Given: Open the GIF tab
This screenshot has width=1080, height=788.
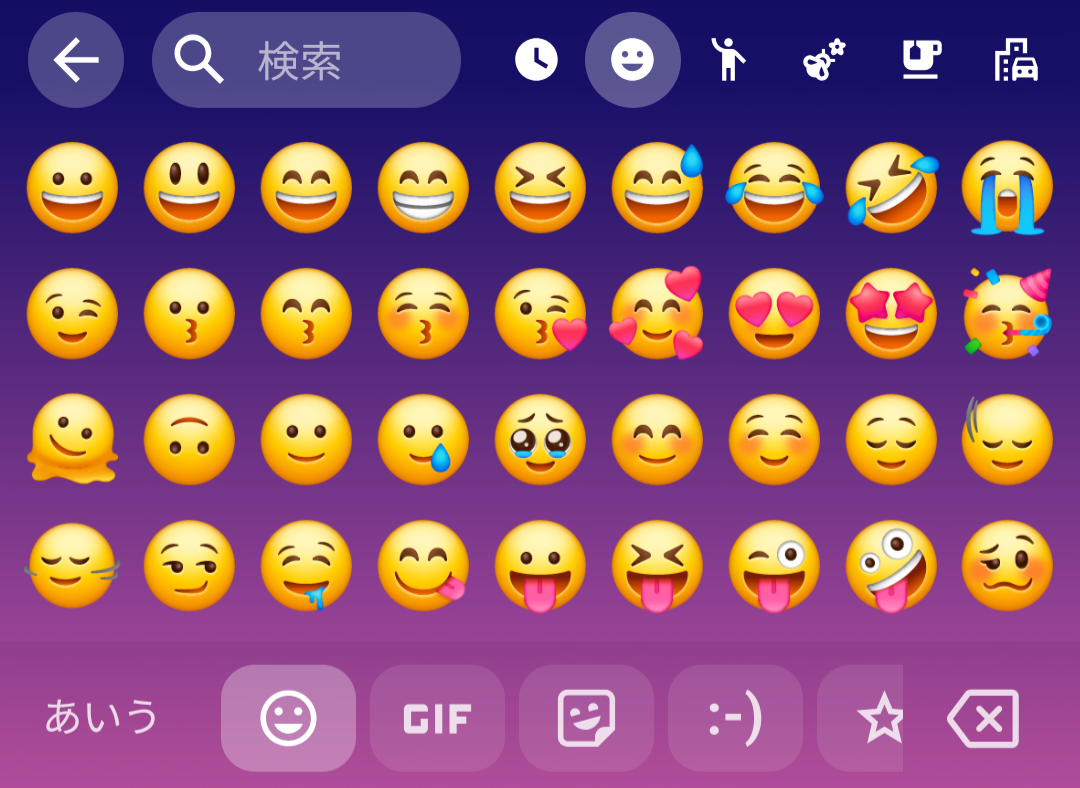Looking at the screenshot, I should click(x=437, y=718).
